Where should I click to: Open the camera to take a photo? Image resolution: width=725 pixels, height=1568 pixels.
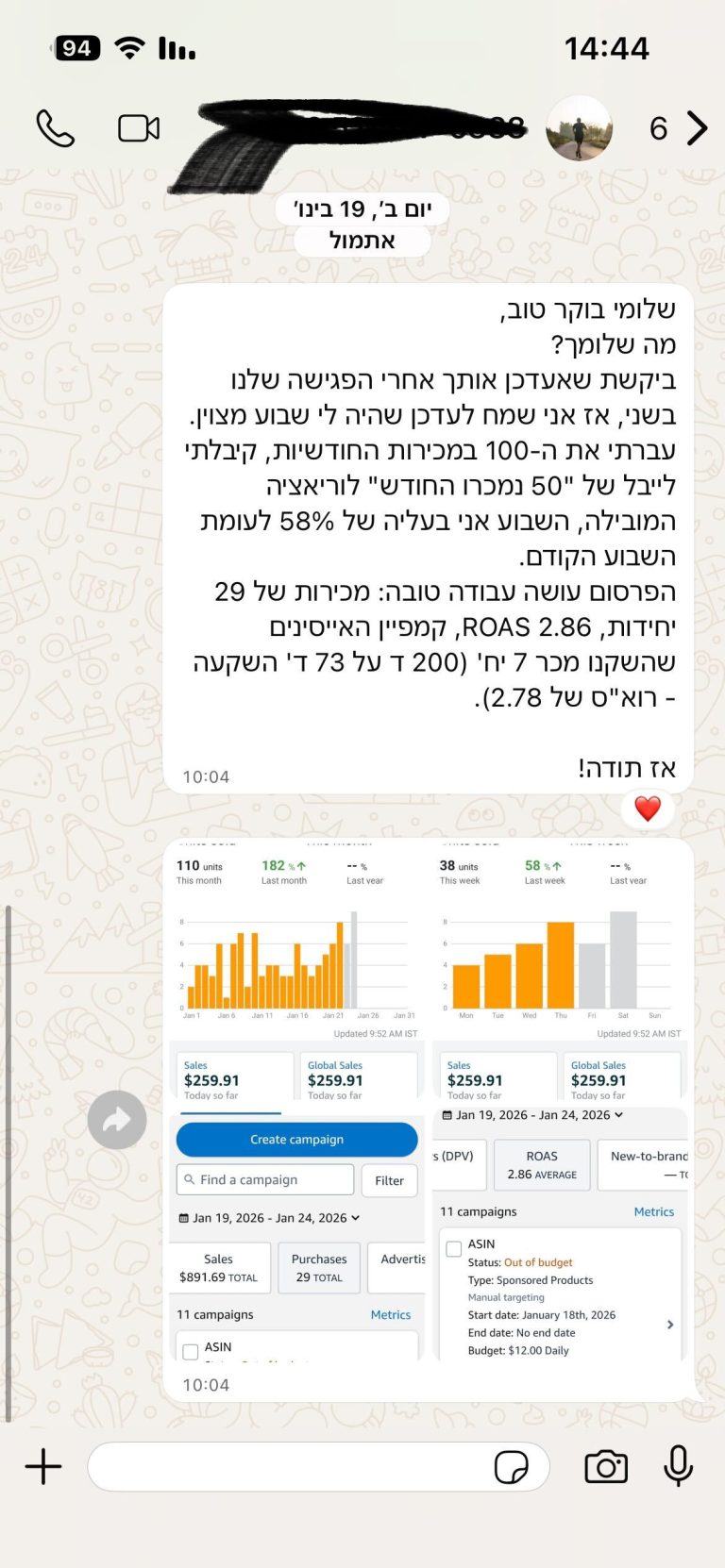[604, 1467]
